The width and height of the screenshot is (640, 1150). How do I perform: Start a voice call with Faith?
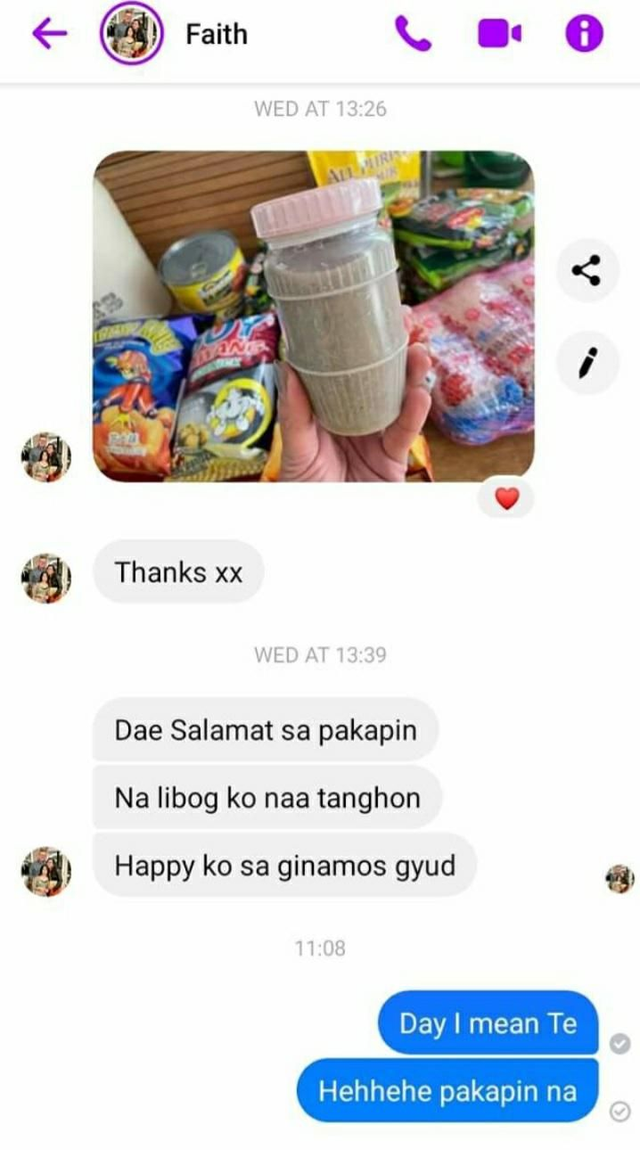click(x=413, y=34)
